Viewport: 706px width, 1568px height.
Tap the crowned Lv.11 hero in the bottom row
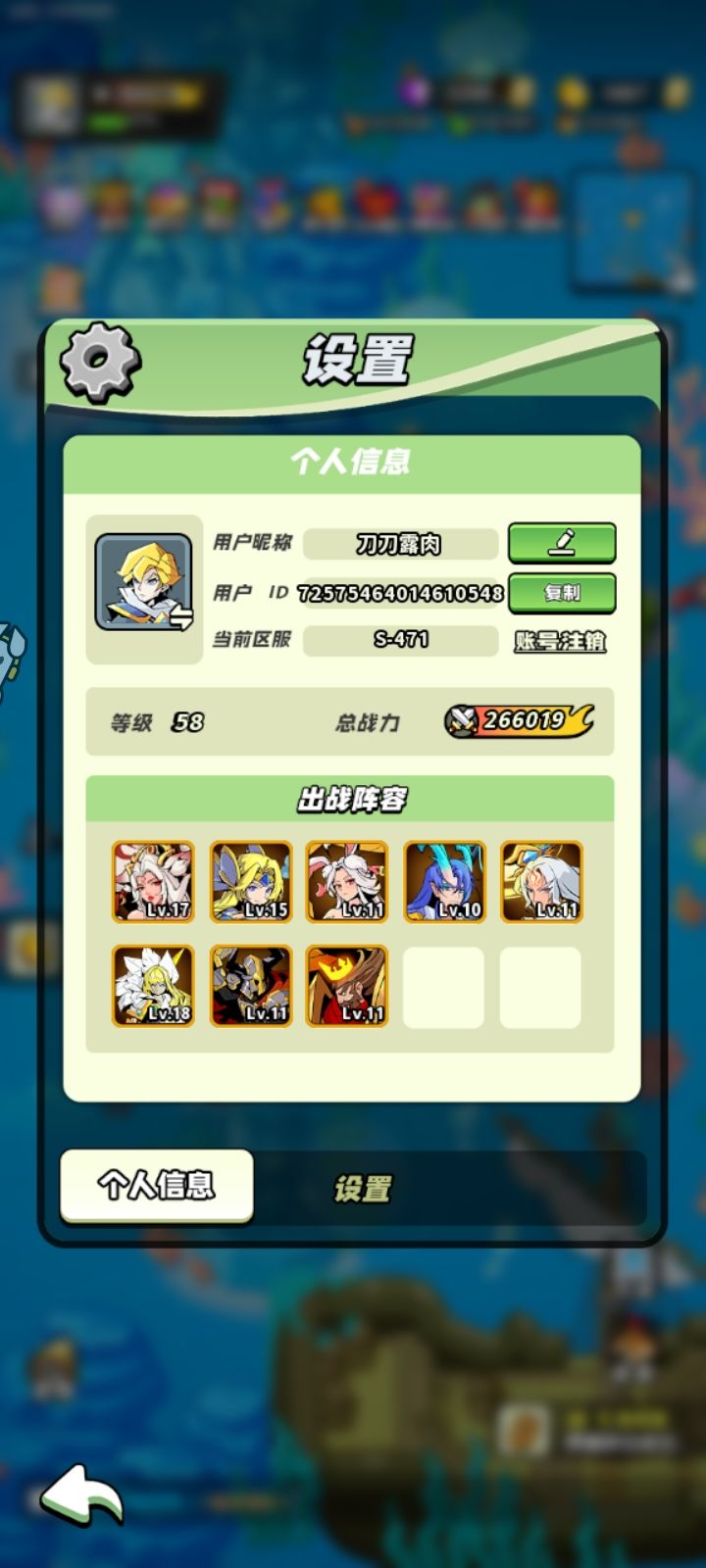pos(350,985)
